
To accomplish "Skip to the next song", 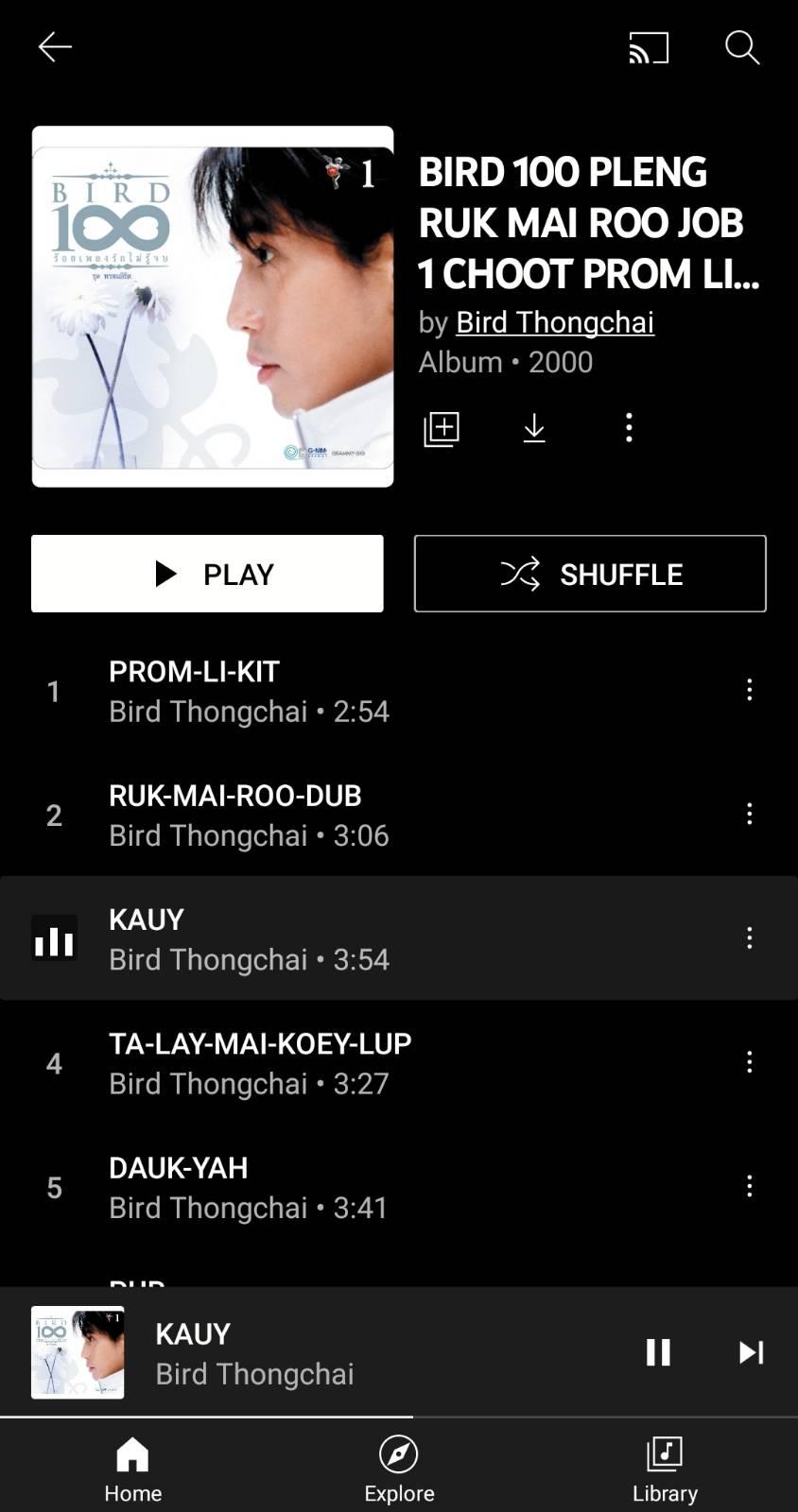I will (x=751, y=1352).
